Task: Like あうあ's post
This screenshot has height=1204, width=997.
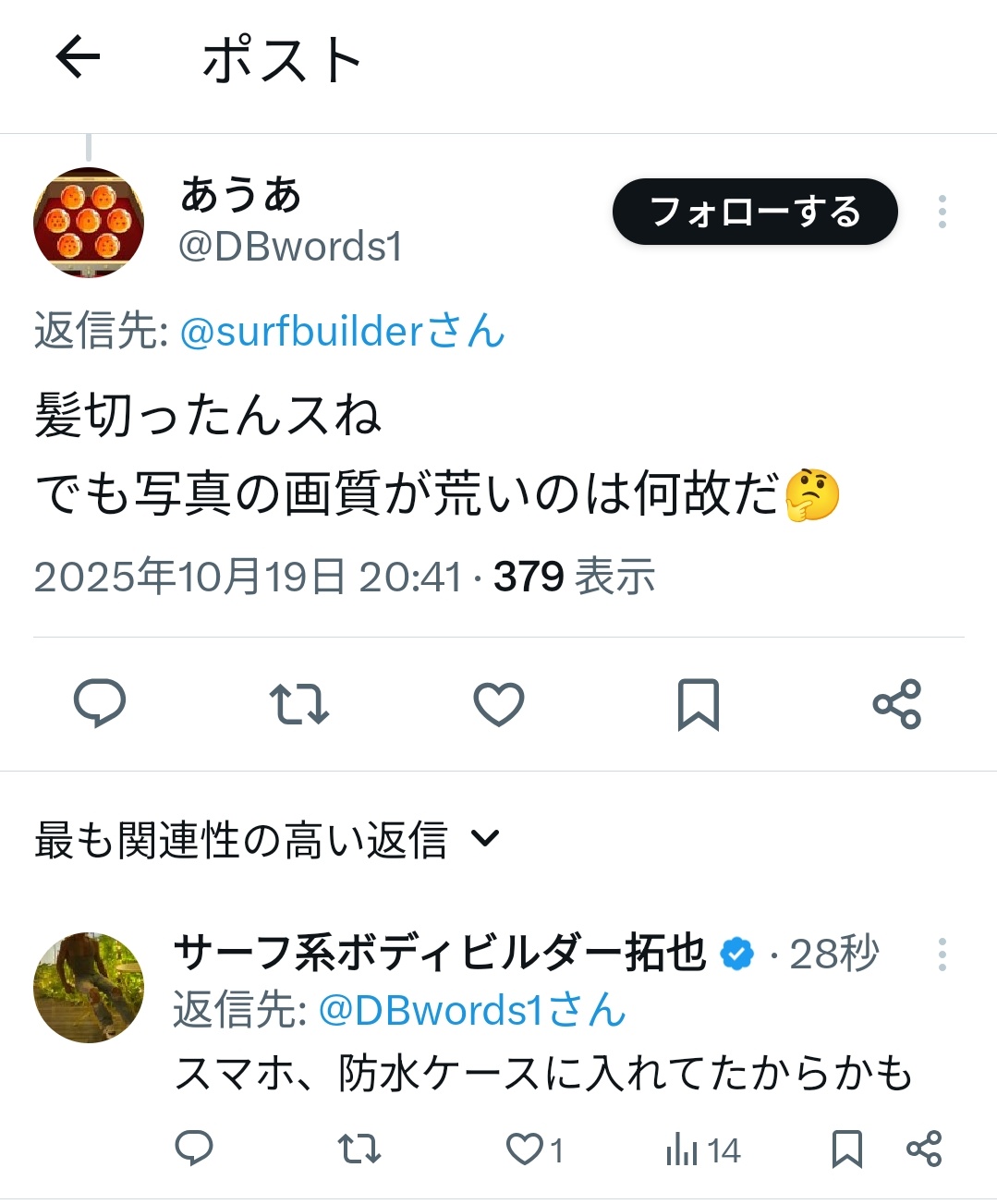Action: 499,704
